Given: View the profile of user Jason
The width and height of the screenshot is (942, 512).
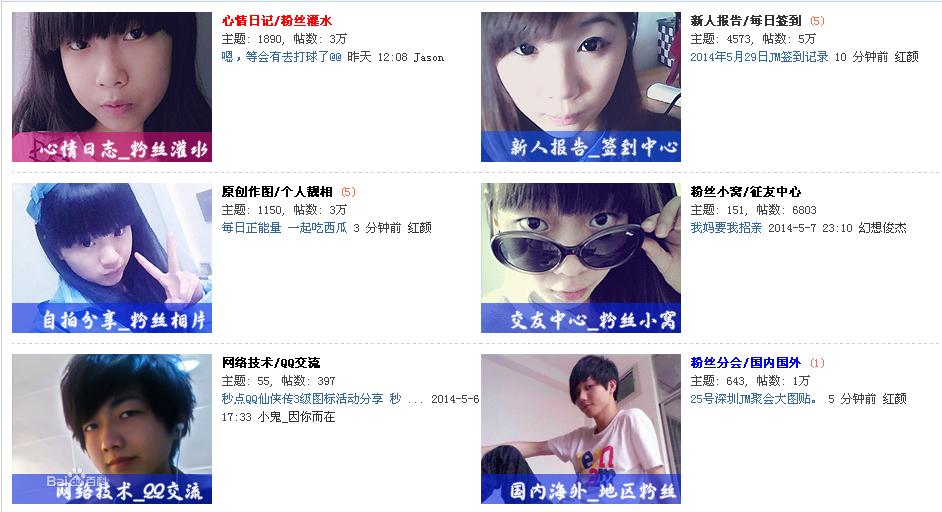Looking at the screenshot, I should [428, 58].
